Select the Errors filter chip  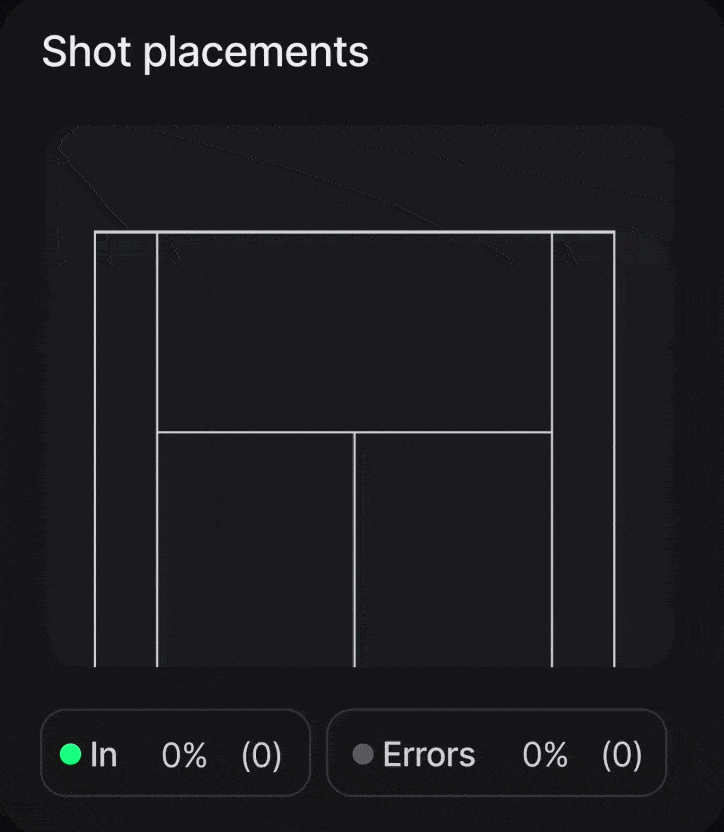coord(496,754)
